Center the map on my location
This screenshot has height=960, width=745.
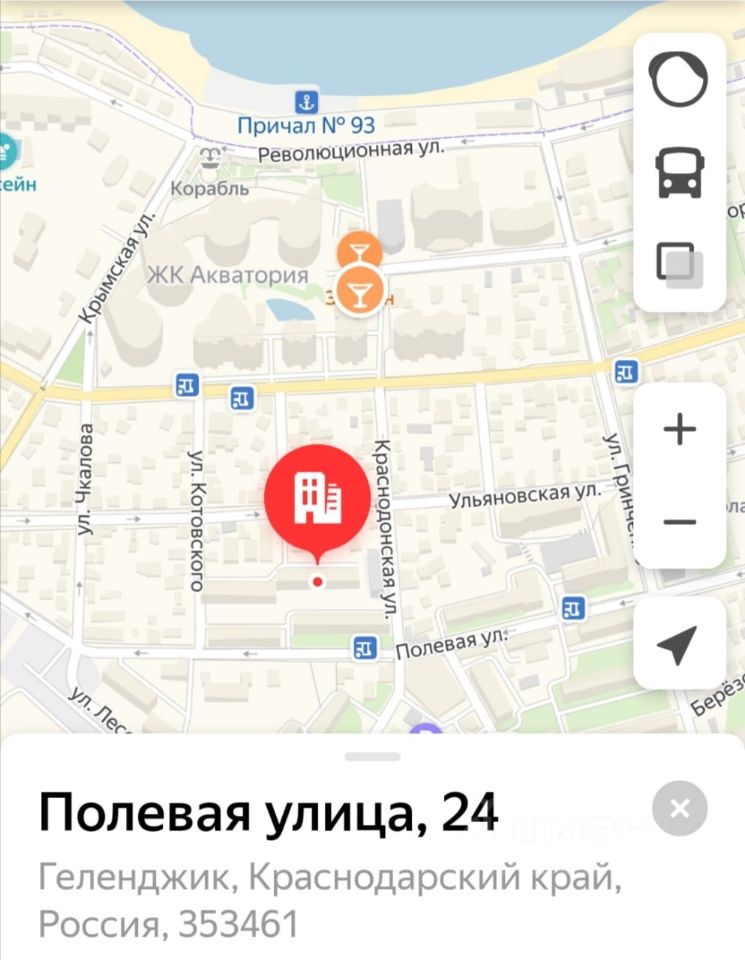[679, 645]
